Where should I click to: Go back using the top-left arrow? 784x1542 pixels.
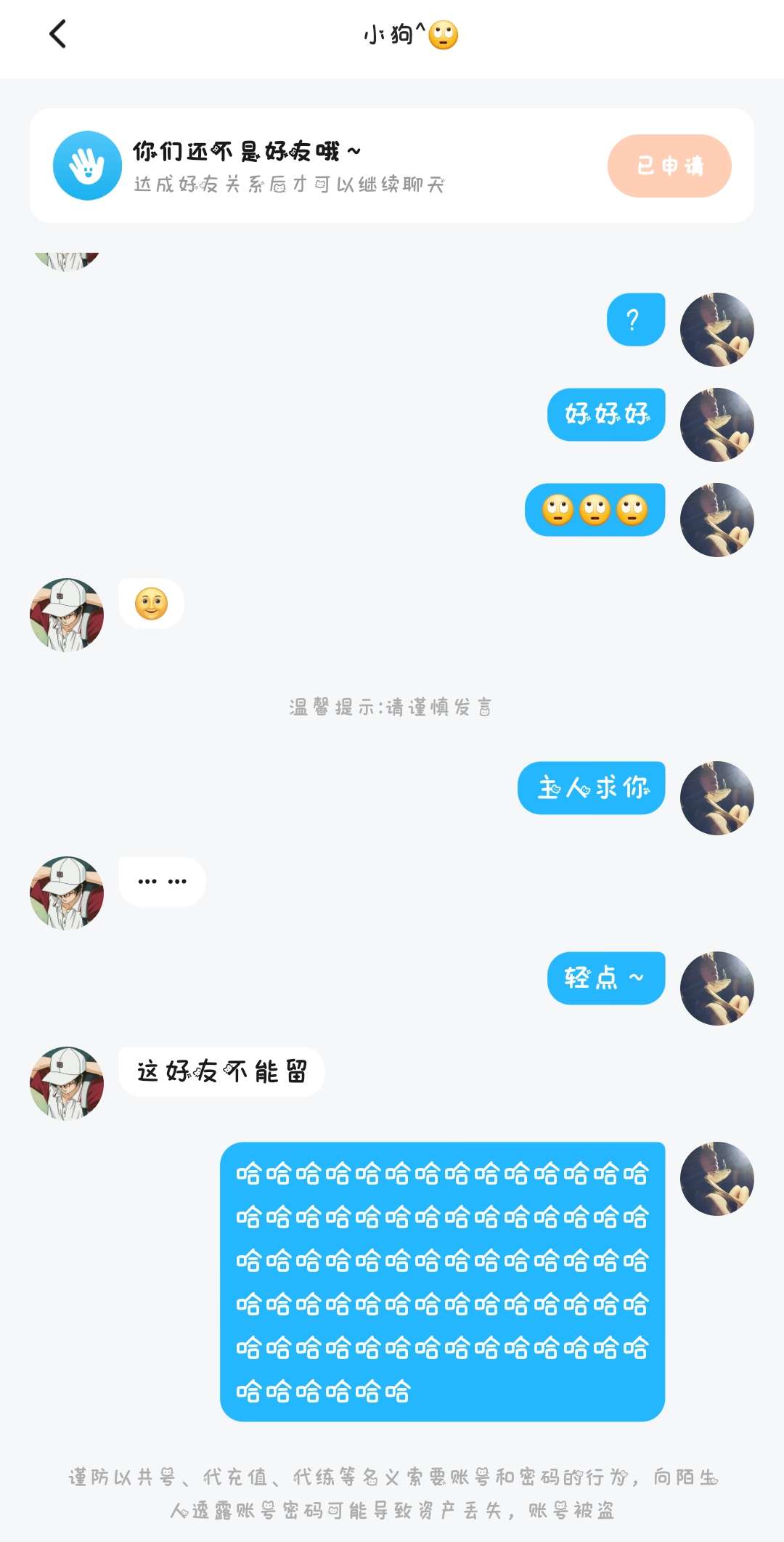(x=57, y=34)
